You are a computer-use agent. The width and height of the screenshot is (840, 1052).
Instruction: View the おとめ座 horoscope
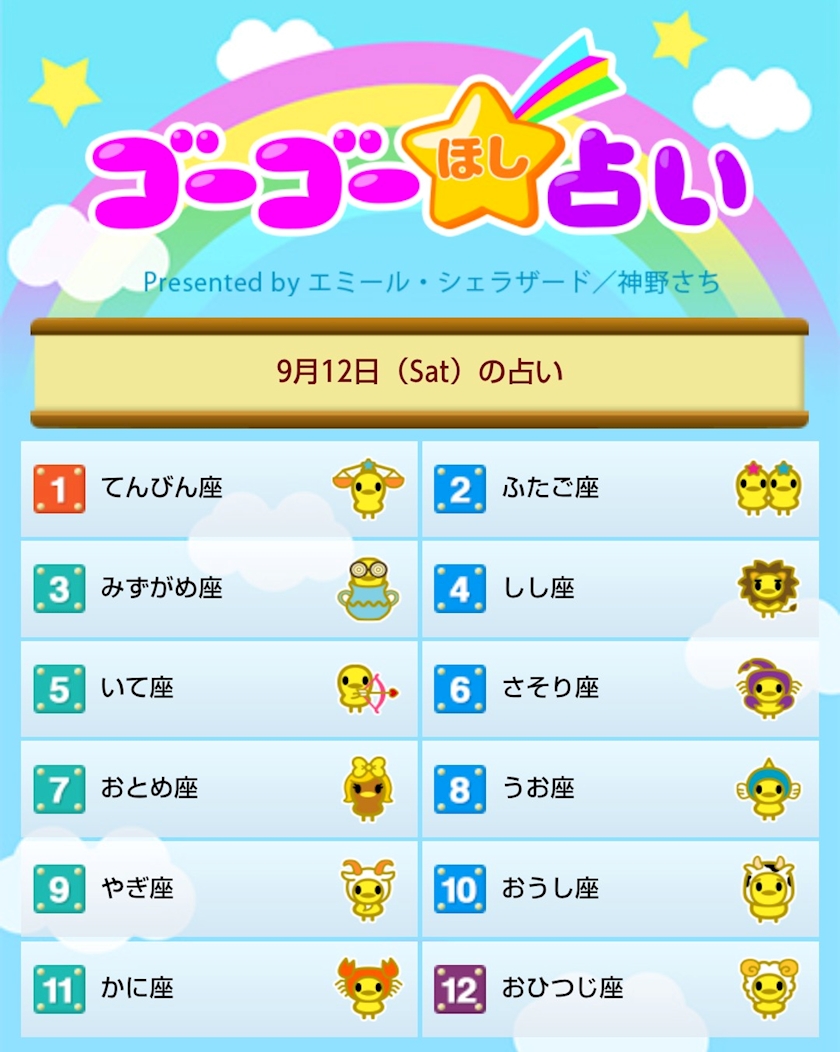[x=219, y=789]
